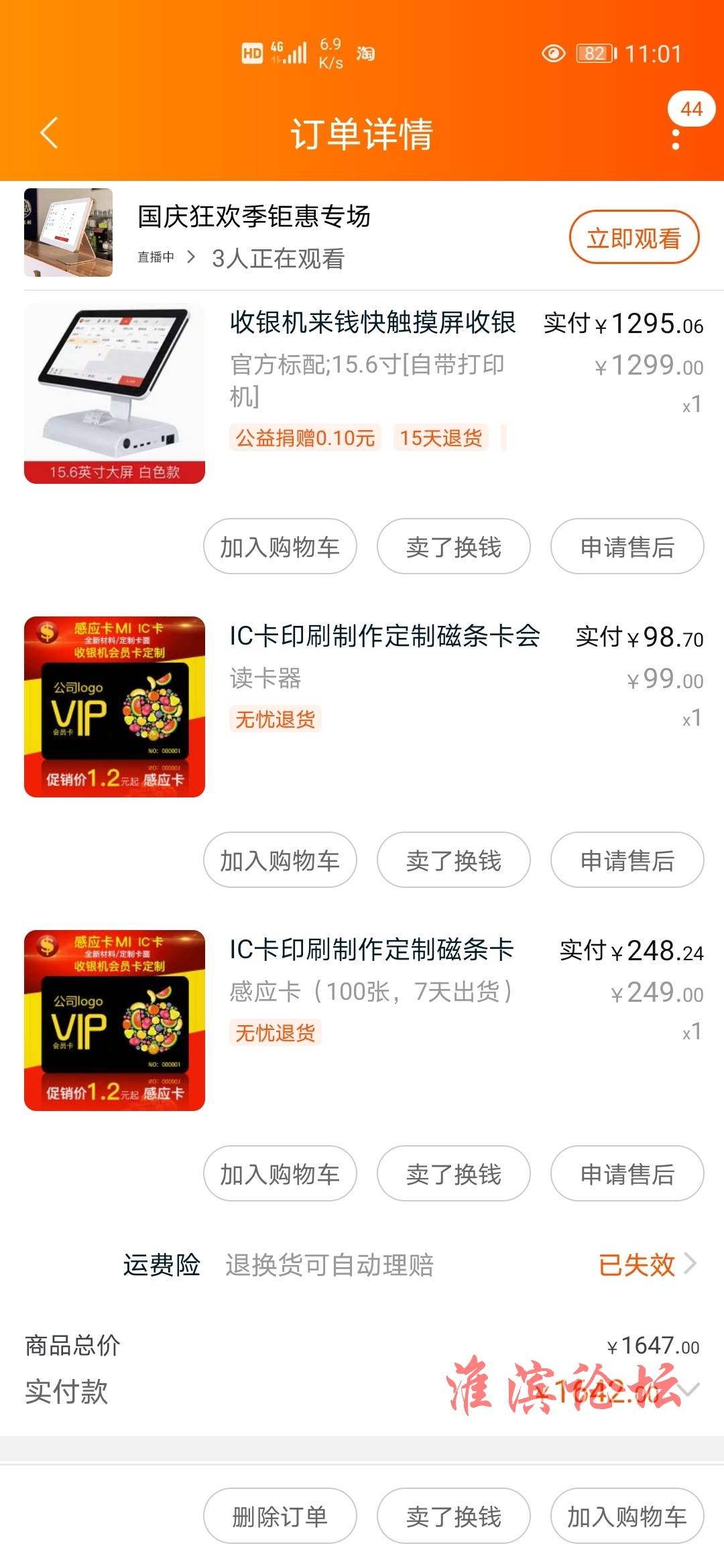Add the cash register to cart via 加入购物车
This screenshot has height=1568, width=724.
[x=280, y=547]
